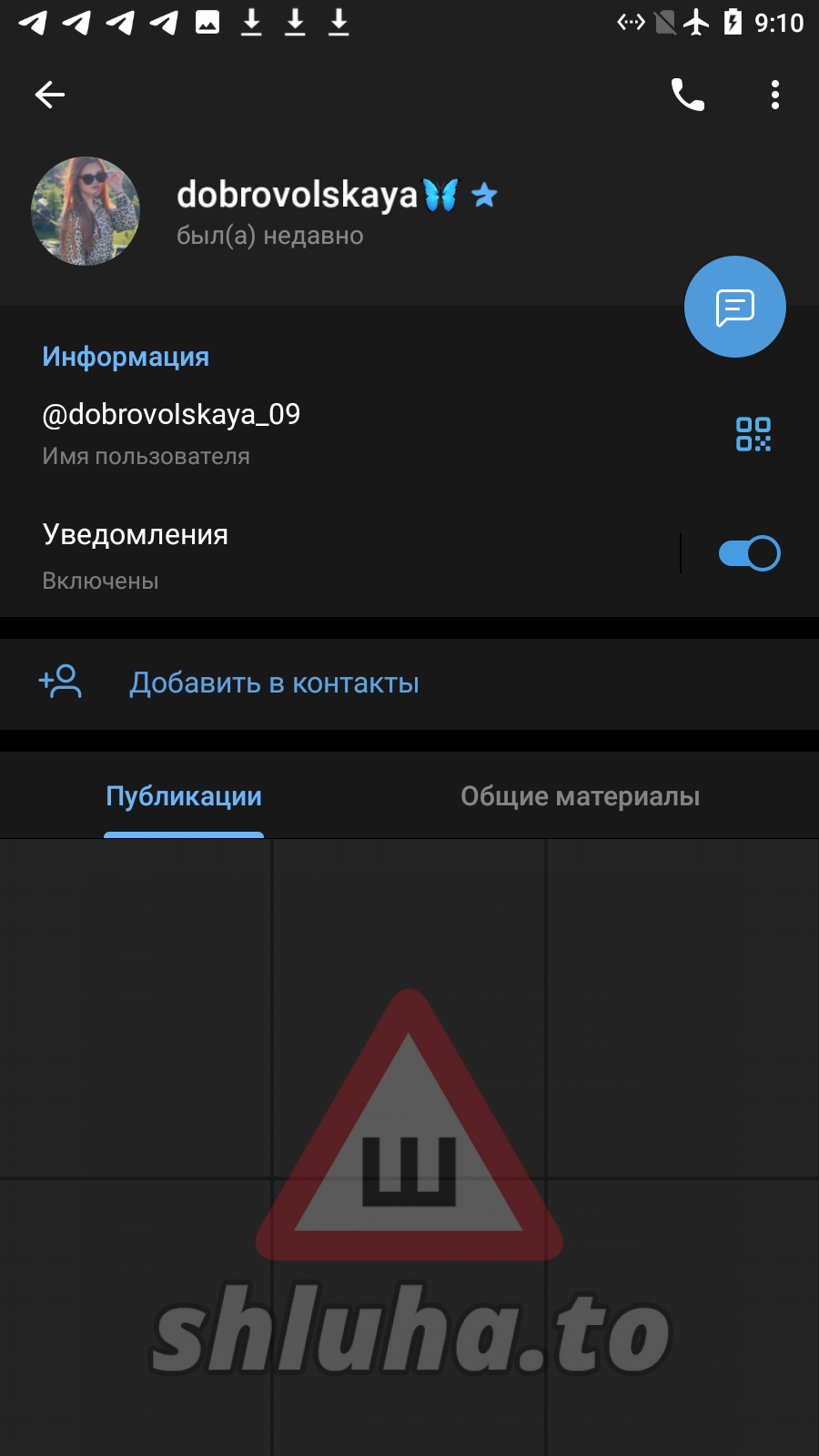Open dobrovolskaya's profile photo
Viewport: 819px width, 1456px height.
[x=86, y=211]
